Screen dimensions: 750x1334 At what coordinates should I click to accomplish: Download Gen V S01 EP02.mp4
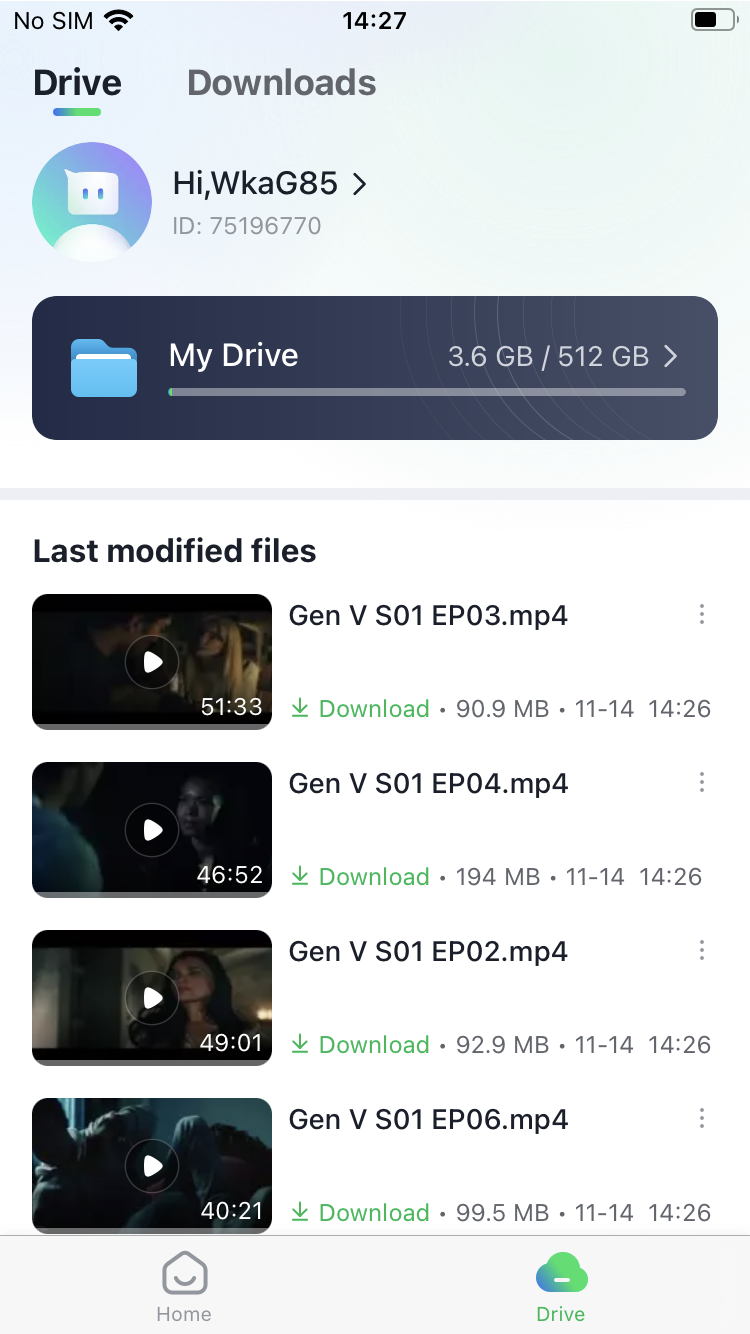[x=360, y=1045]
